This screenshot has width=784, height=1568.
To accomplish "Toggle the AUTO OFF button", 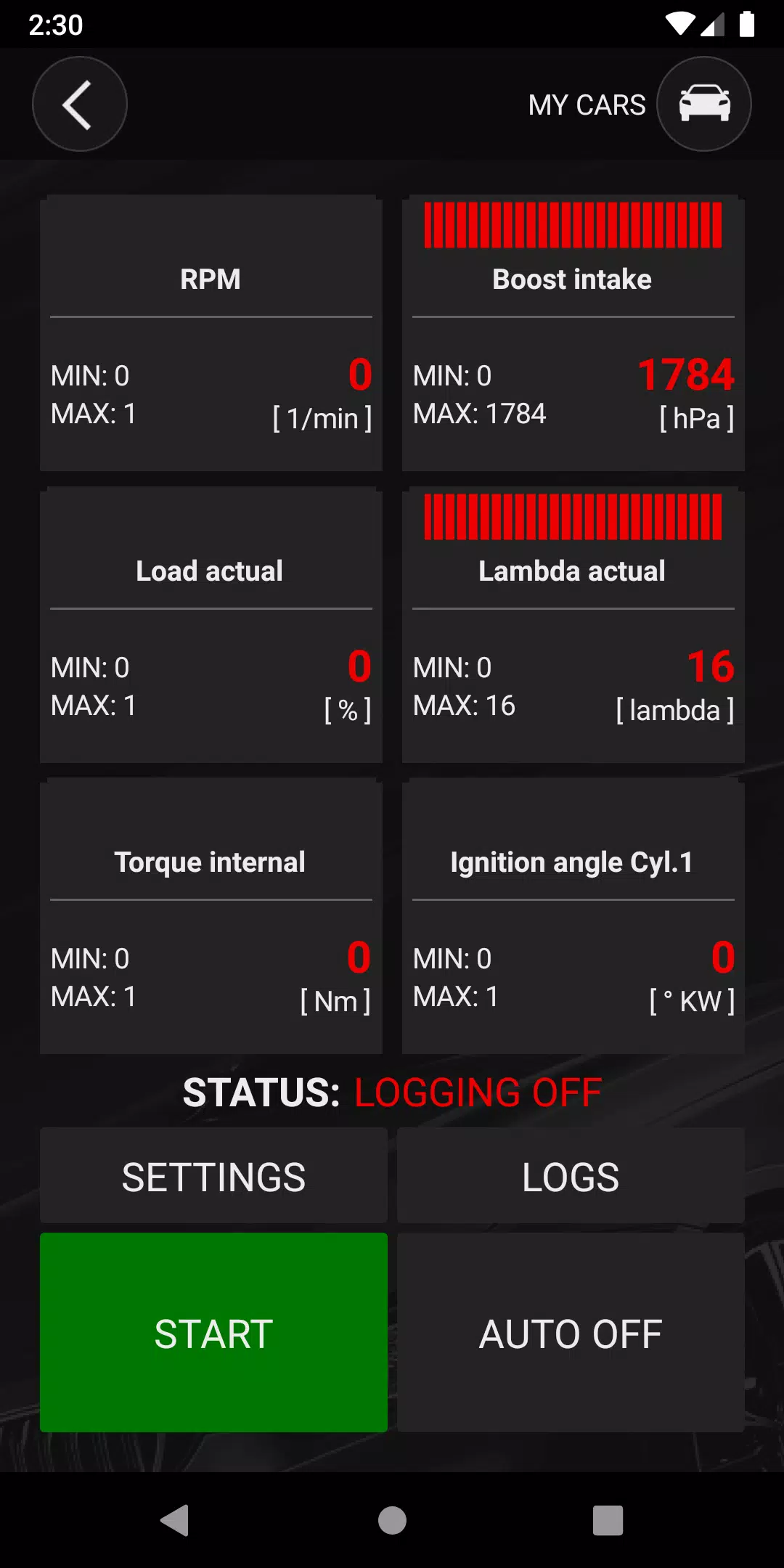I will 571,1332.
